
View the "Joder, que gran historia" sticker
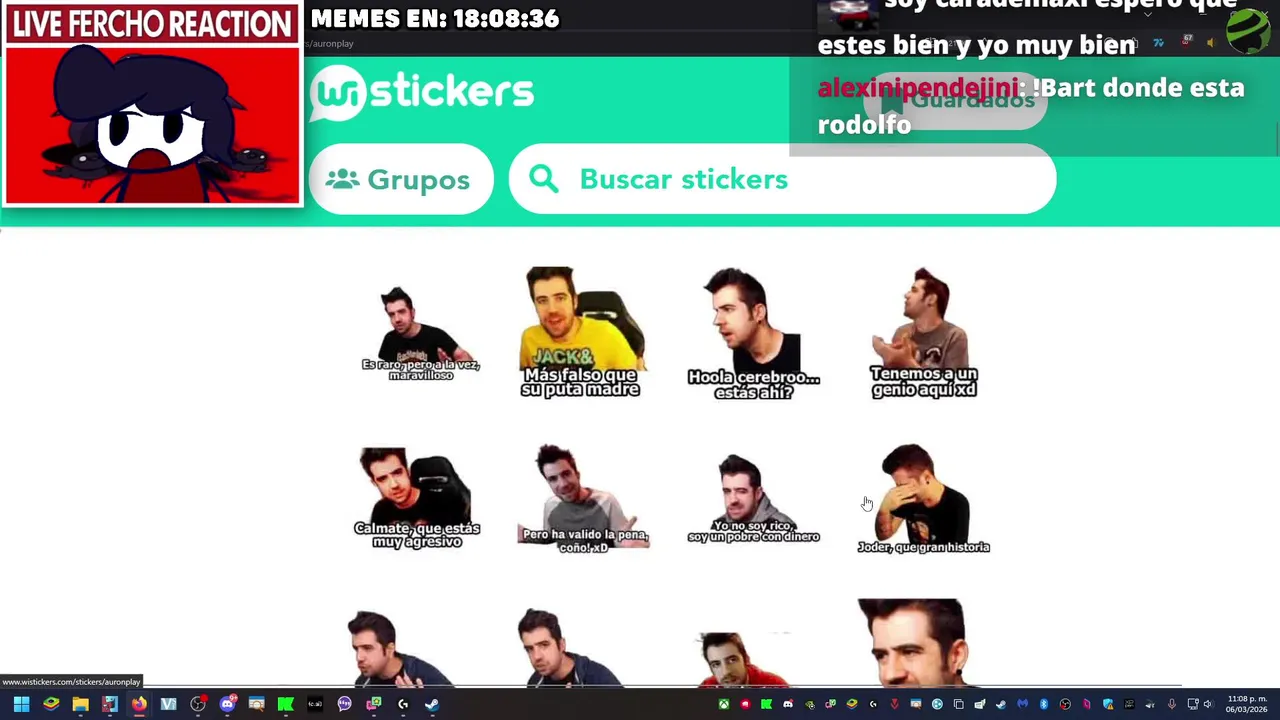click(x=924, y=499)
